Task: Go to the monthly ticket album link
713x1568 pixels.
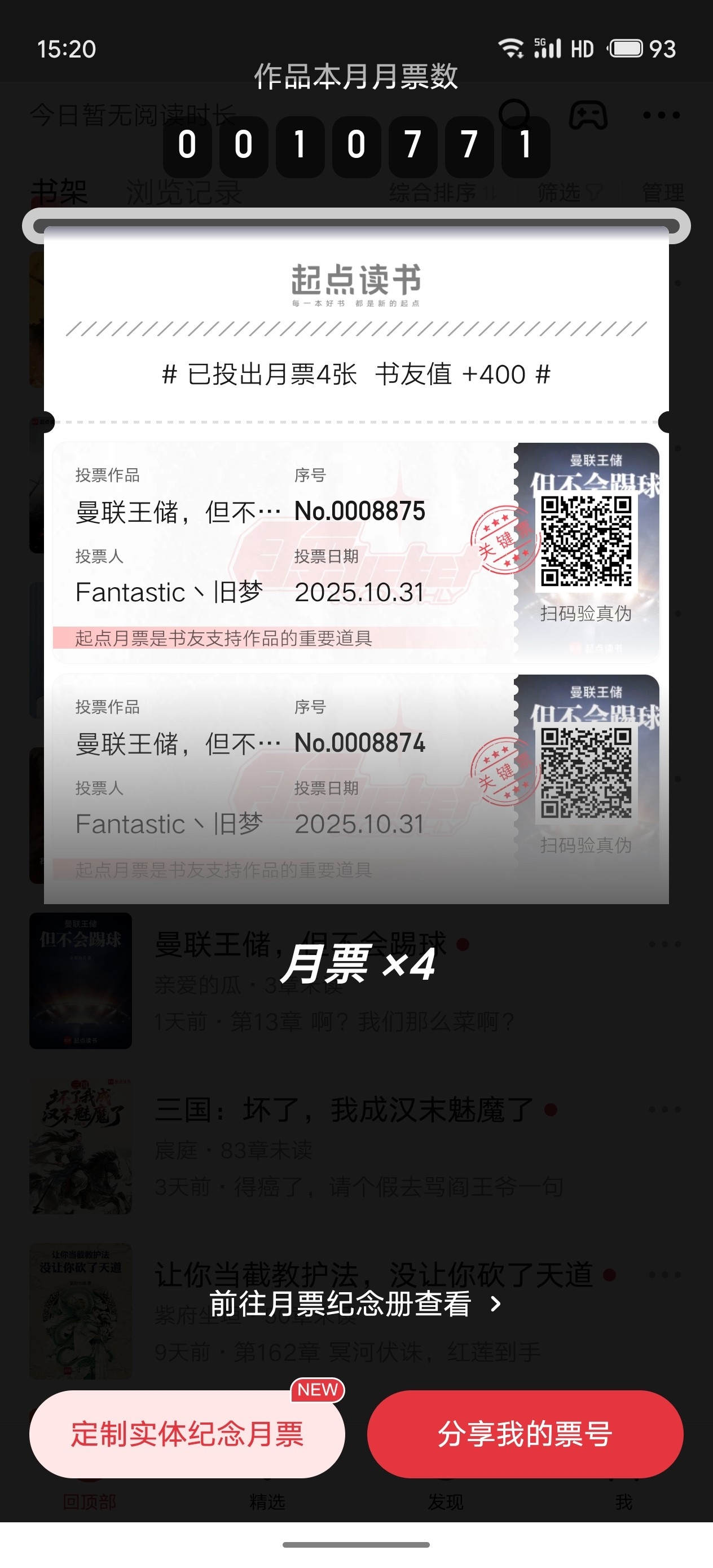Action: 355,1304
